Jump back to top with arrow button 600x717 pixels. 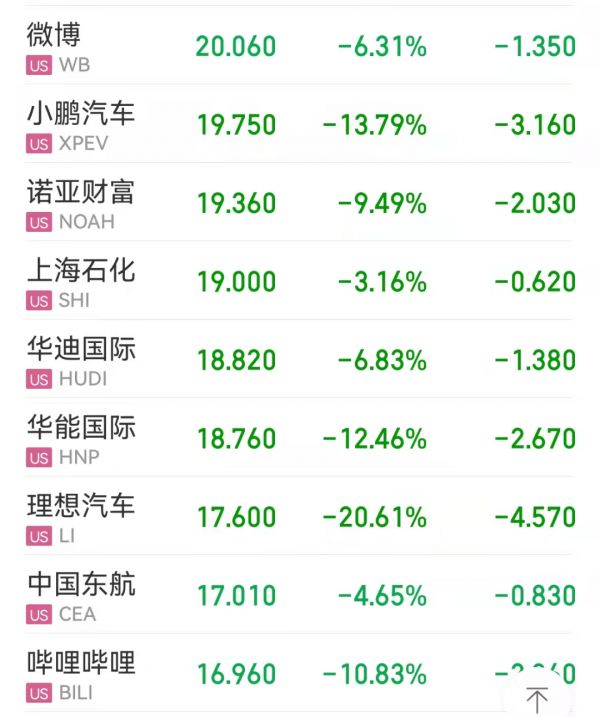pyautogui.click(x=537, y=697)
